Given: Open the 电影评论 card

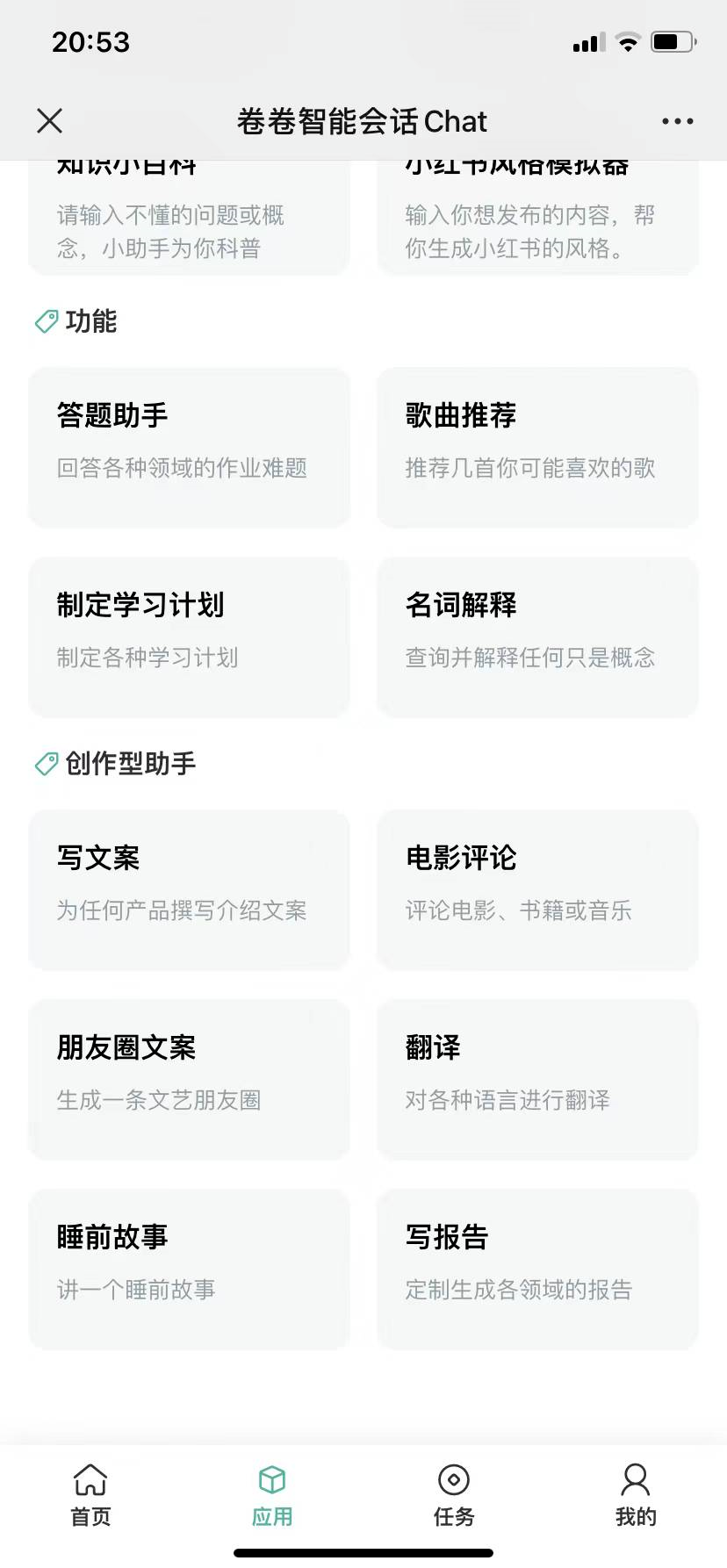Looking at the screenshot, I should 537,889.
